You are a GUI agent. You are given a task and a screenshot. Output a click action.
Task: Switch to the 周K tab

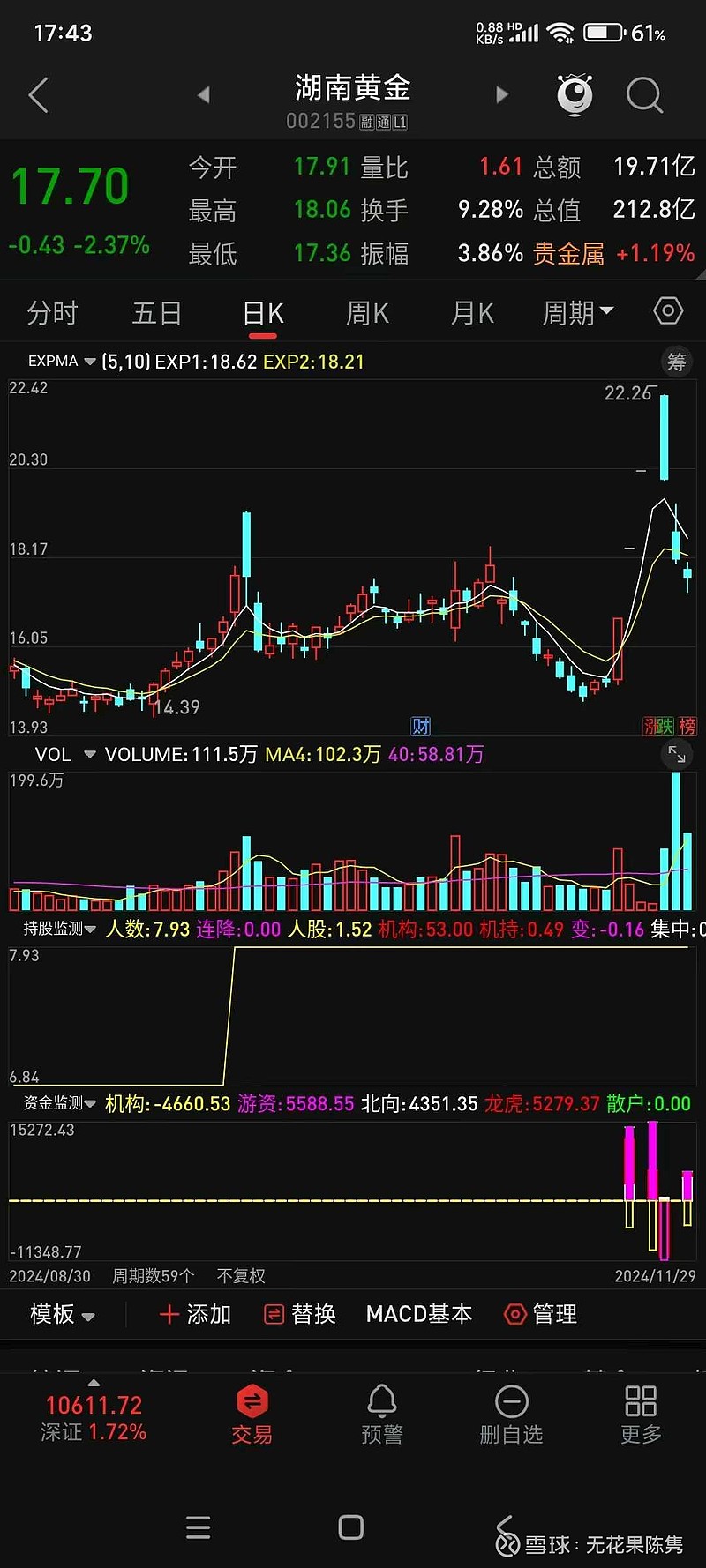point(367,313)
